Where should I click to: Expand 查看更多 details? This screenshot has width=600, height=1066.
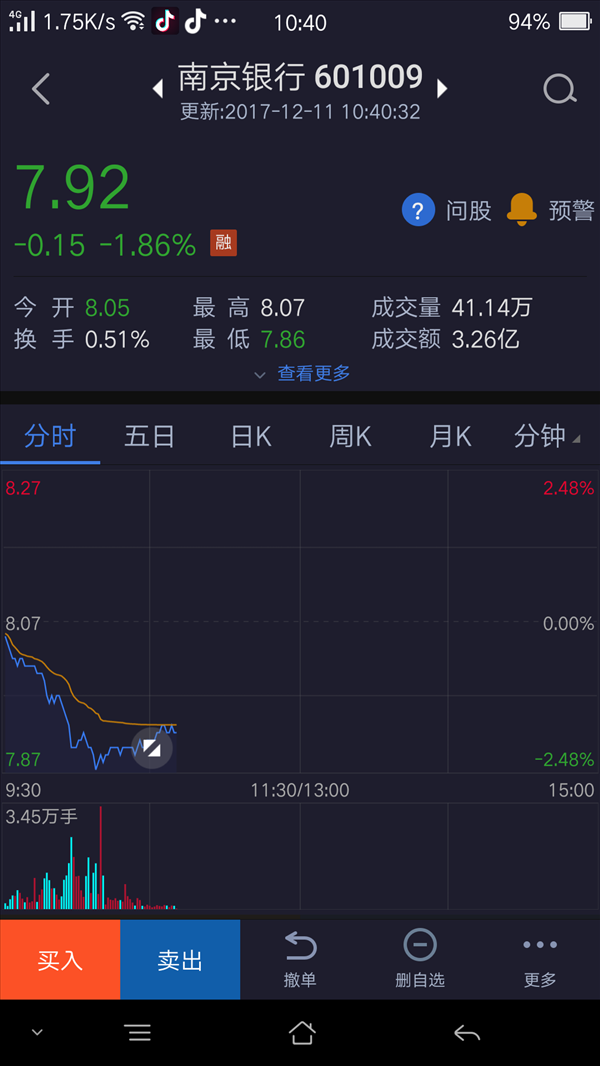(x=302, y=373)
